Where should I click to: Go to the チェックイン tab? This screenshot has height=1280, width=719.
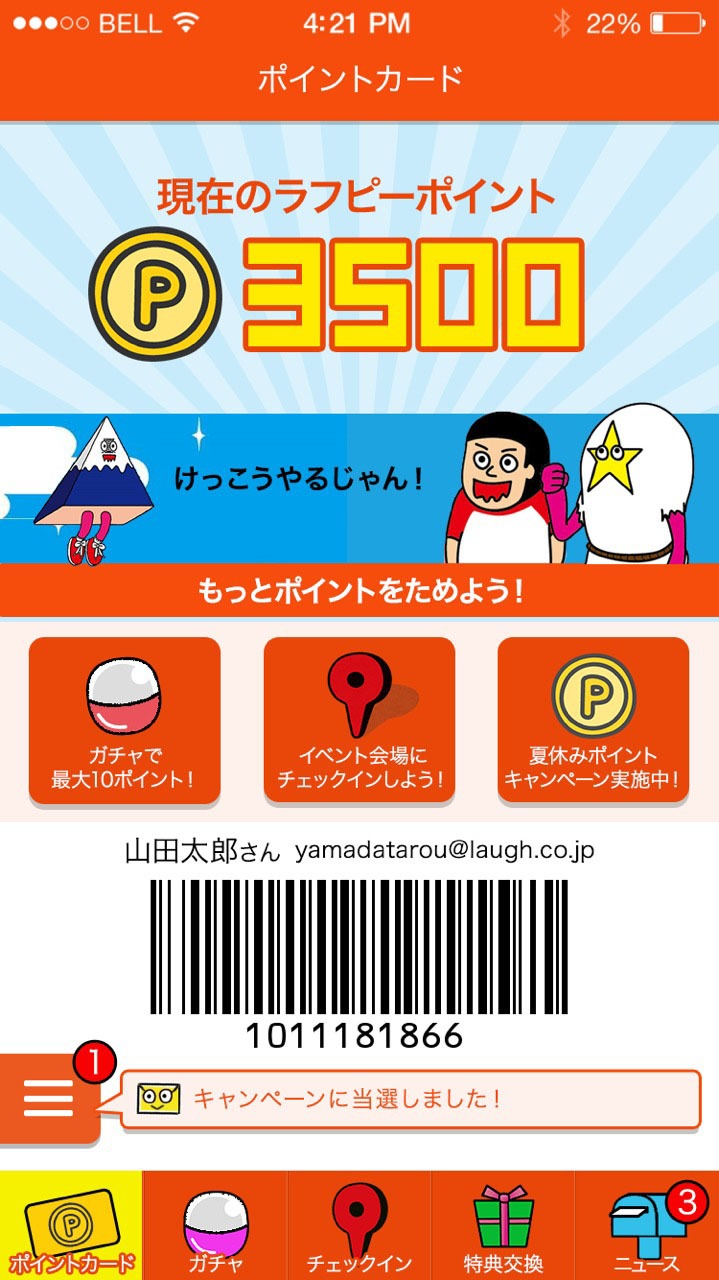359,1226
